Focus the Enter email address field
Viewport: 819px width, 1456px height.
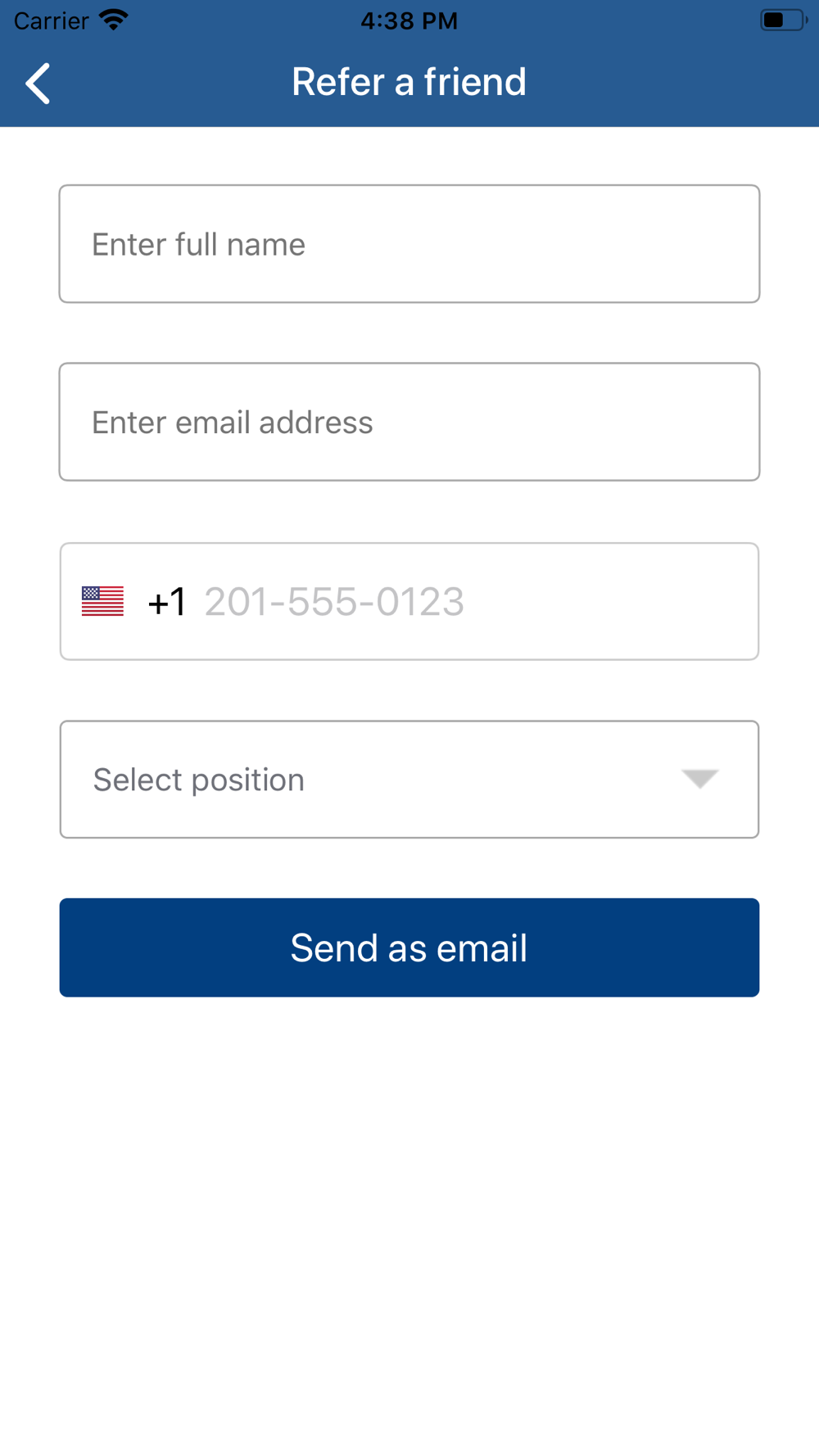click(x=409, y=422)
